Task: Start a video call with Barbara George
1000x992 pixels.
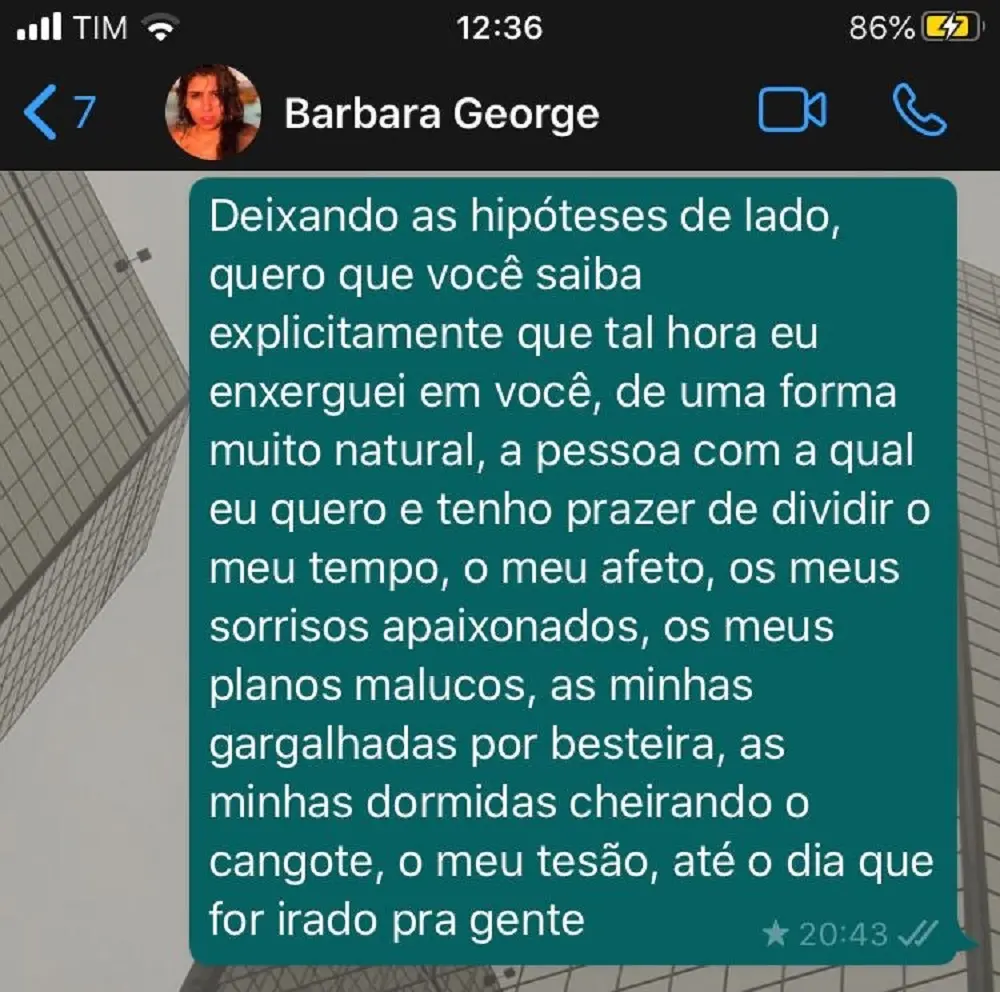Action: tap(791, 111)
